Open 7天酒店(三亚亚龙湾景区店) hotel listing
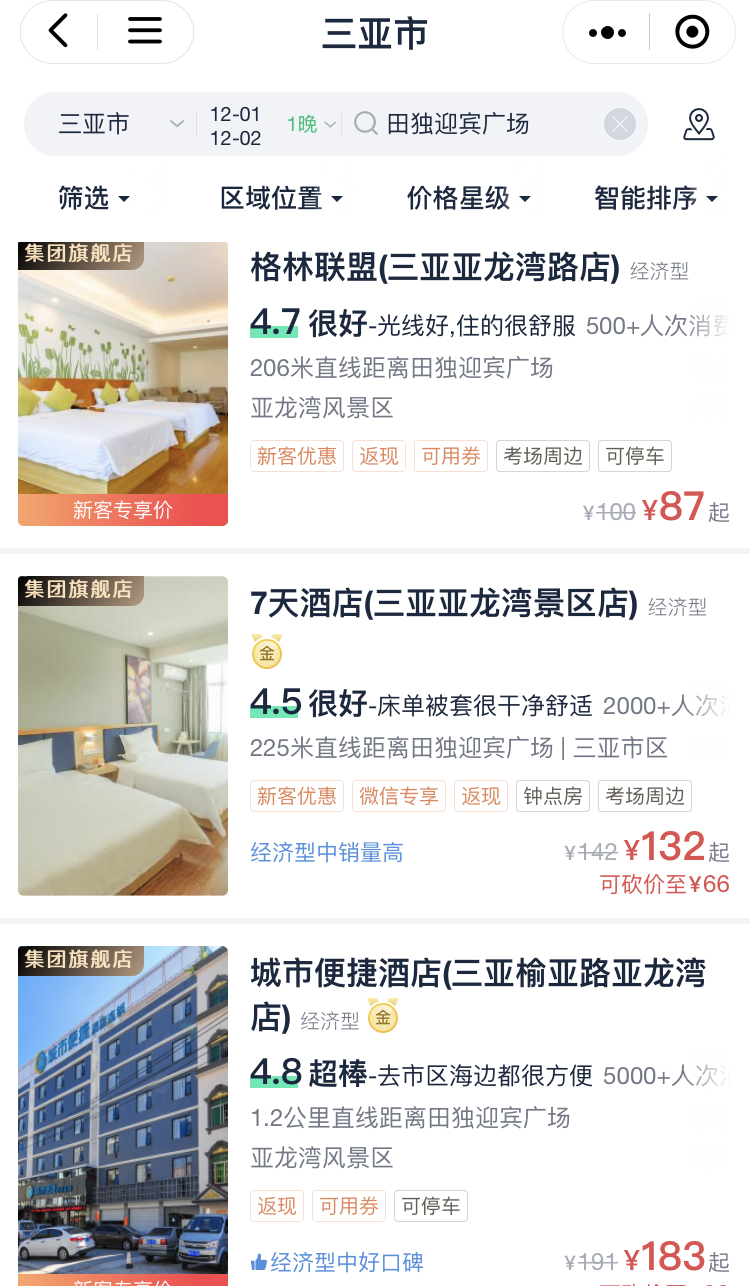 (444, 604)
